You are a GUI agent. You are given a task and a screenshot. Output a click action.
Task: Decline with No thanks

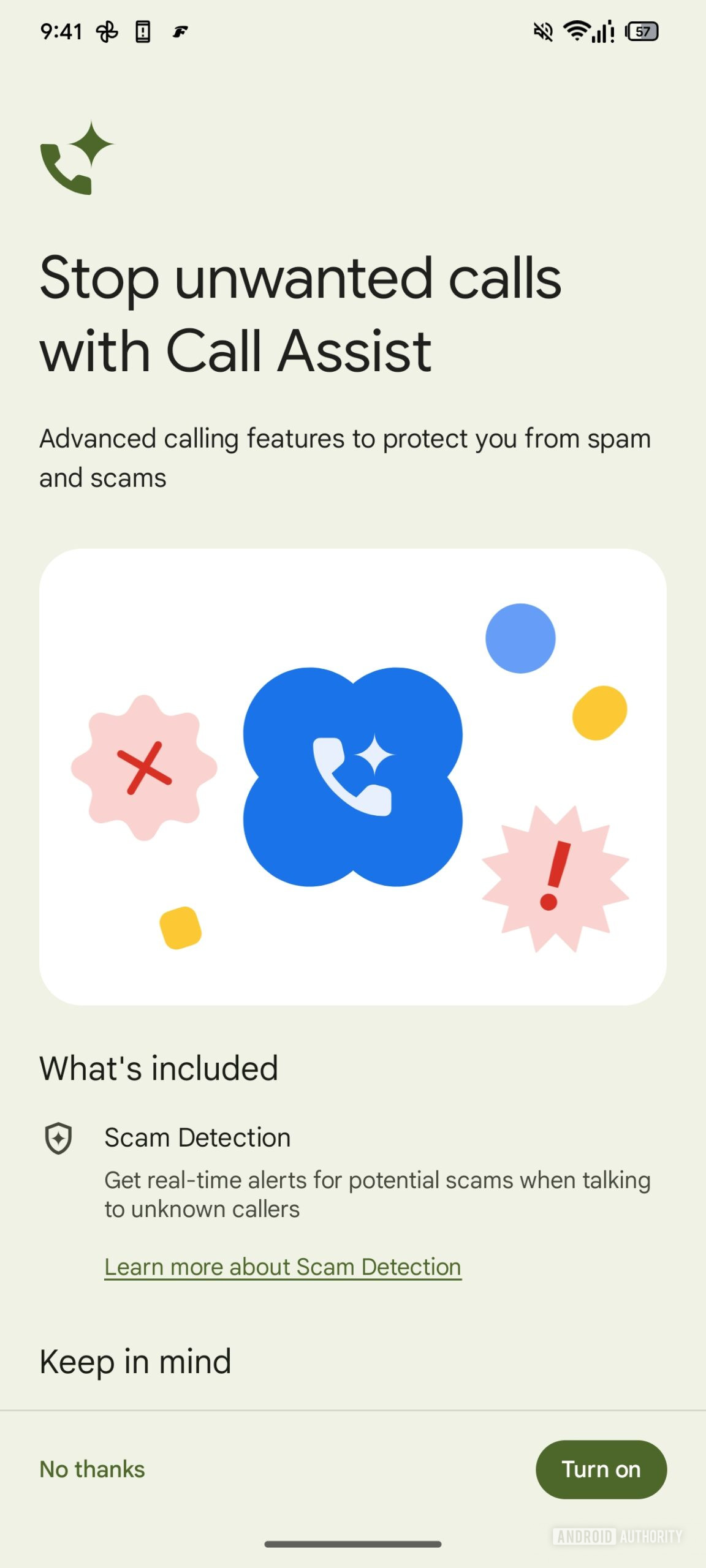click(93, 1469)
